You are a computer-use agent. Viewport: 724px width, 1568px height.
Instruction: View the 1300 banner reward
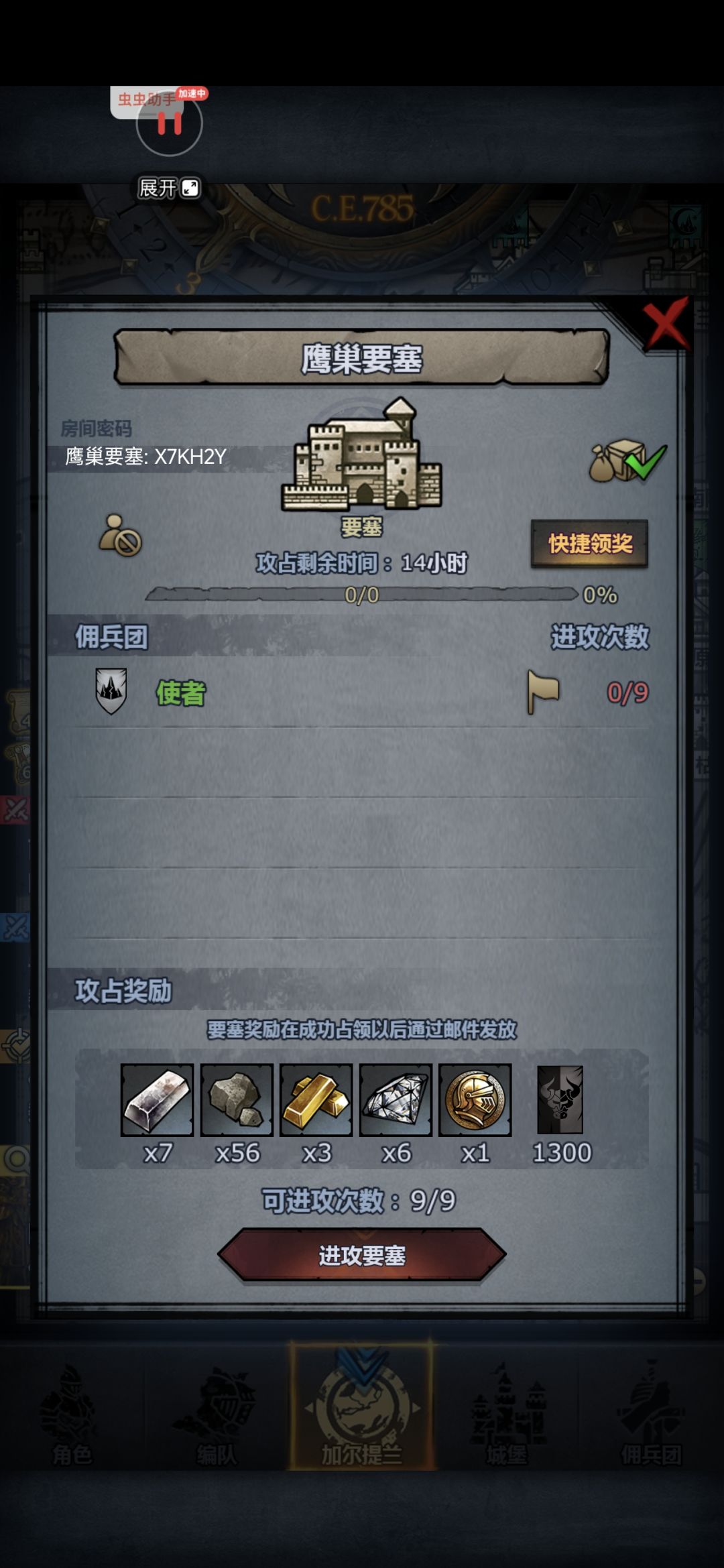click(560, 1100)
